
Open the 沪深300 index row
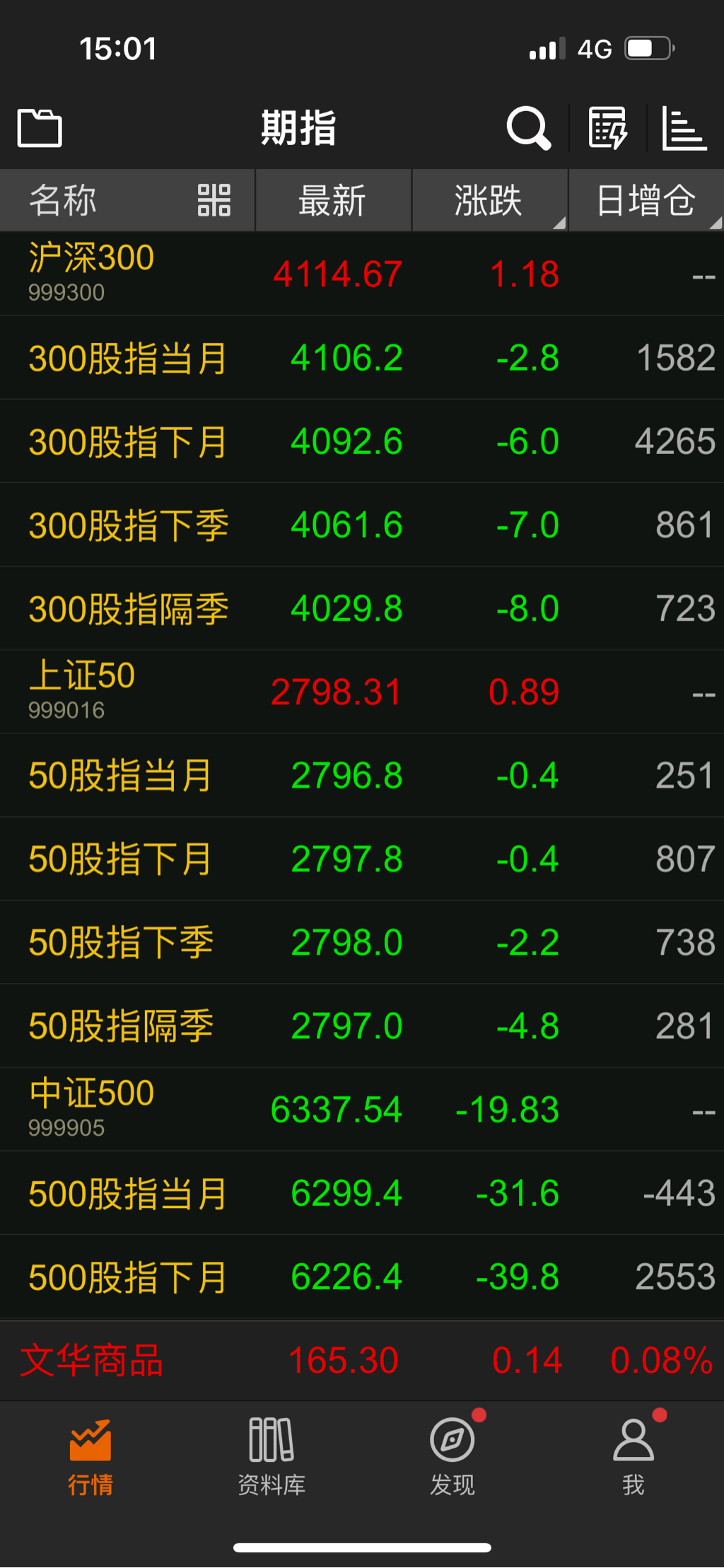click(92, 273)
